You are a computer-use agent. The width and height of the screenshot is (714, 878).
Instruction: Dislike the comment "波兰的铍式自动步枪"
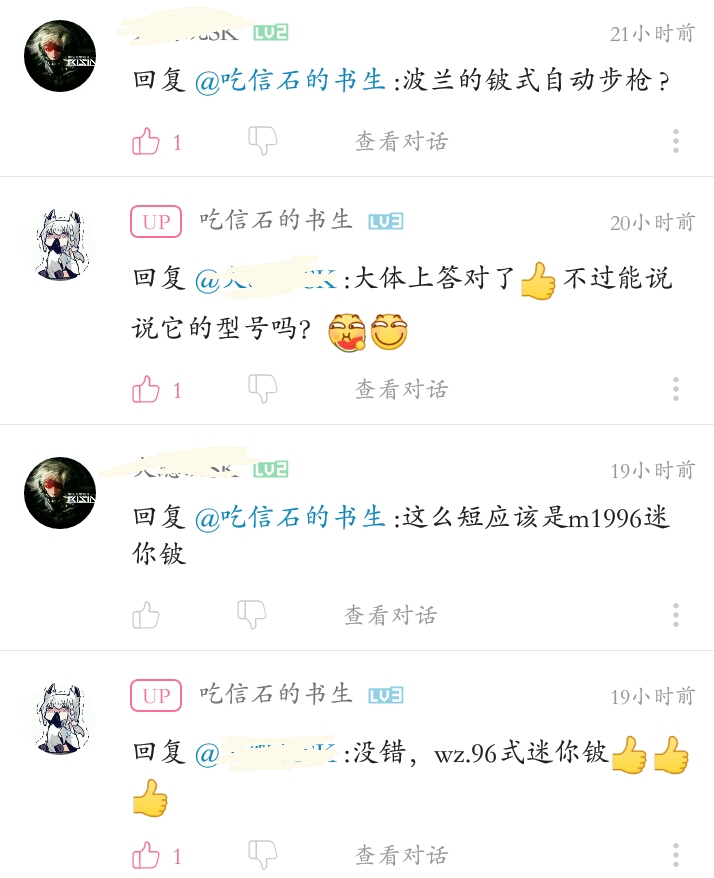point(262,141)
